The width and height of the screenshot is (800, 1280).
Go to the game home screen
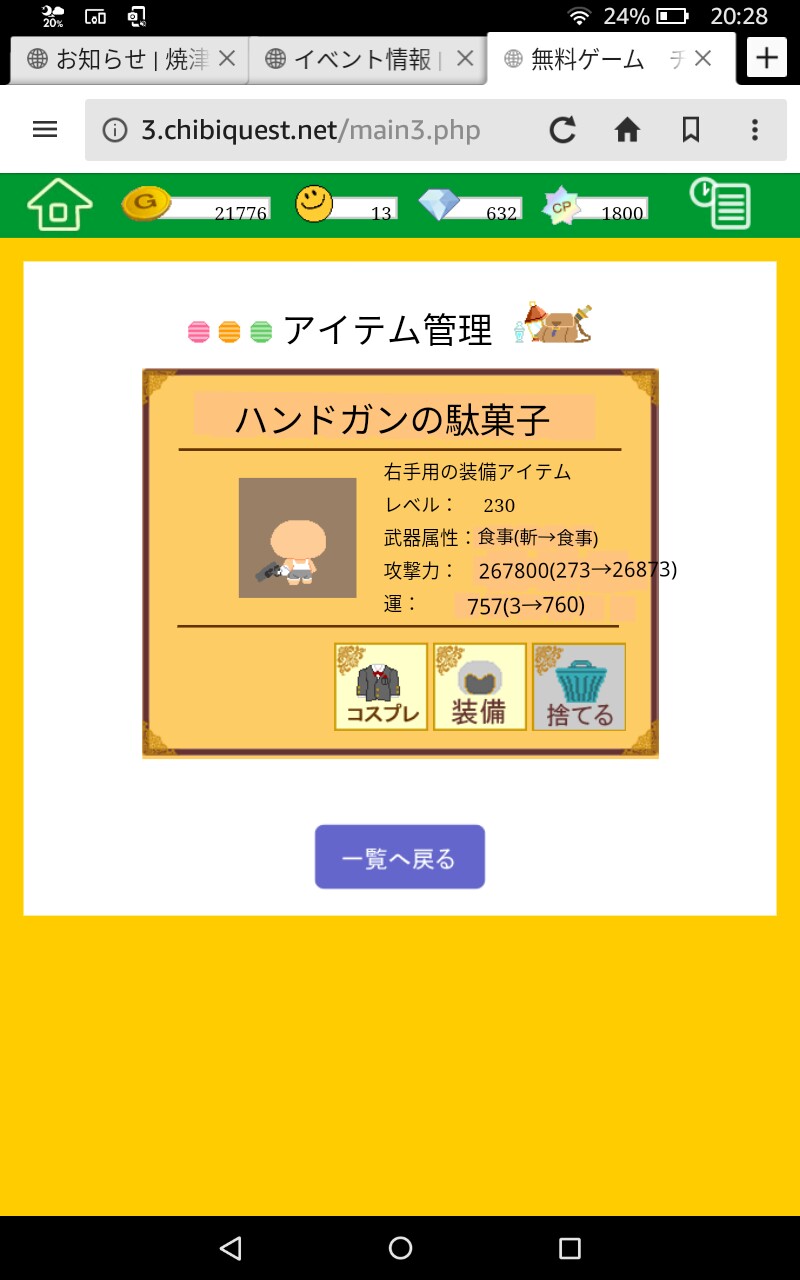coord(59,205)
